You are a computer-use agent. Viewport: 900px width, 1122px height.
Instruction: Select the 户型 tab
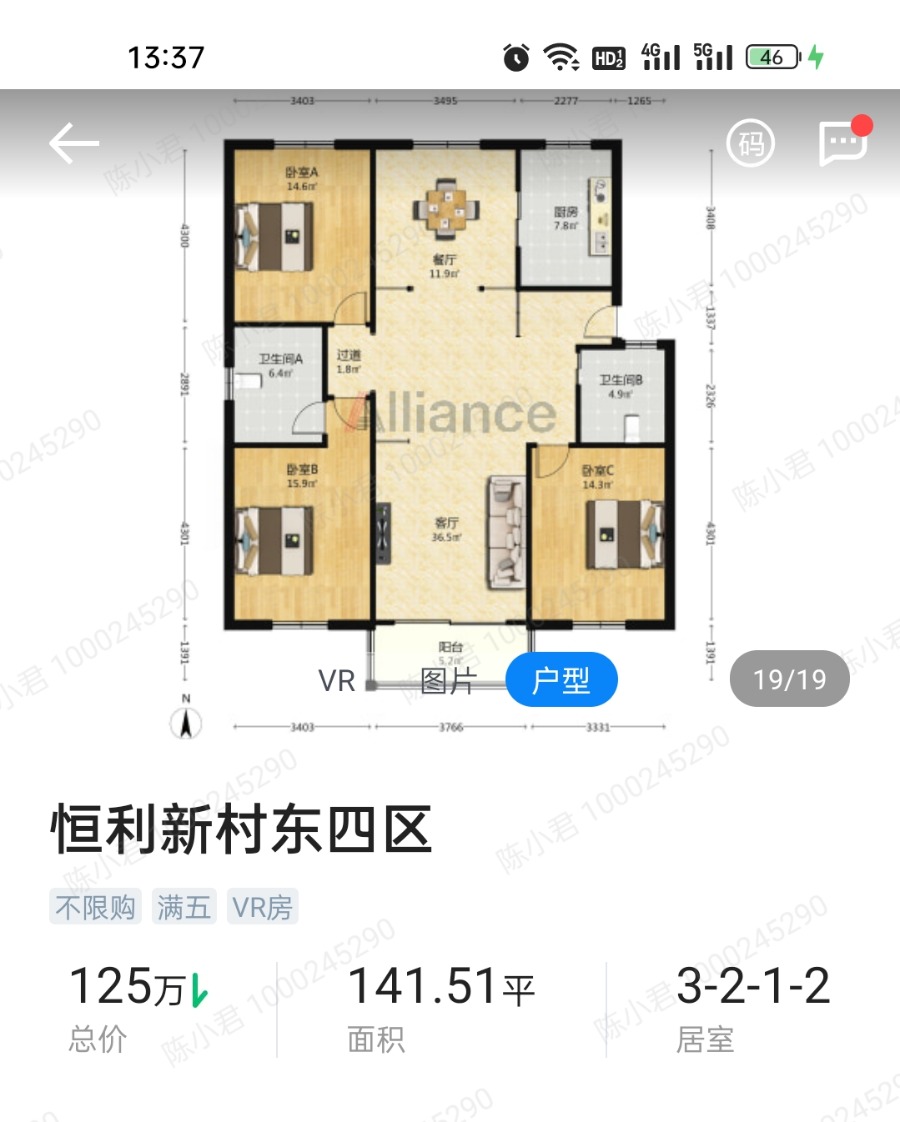(561, 681)
